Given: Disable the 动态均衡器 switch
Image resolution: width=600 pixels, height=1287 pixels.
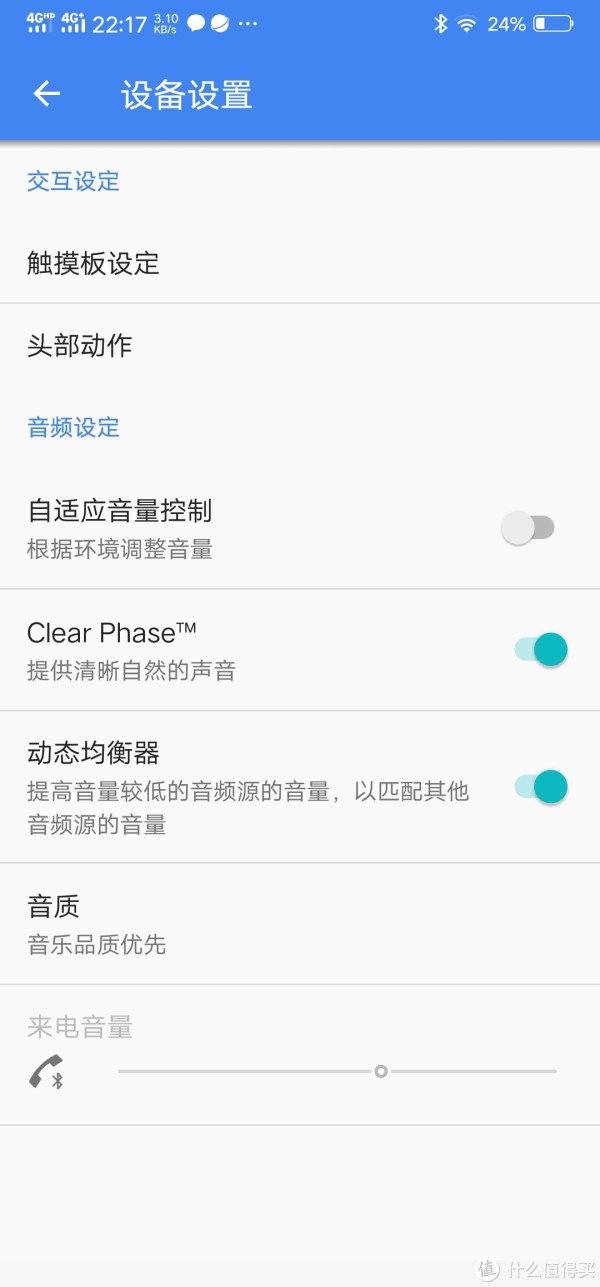Looking at the screenshot, I should (541, 787).
